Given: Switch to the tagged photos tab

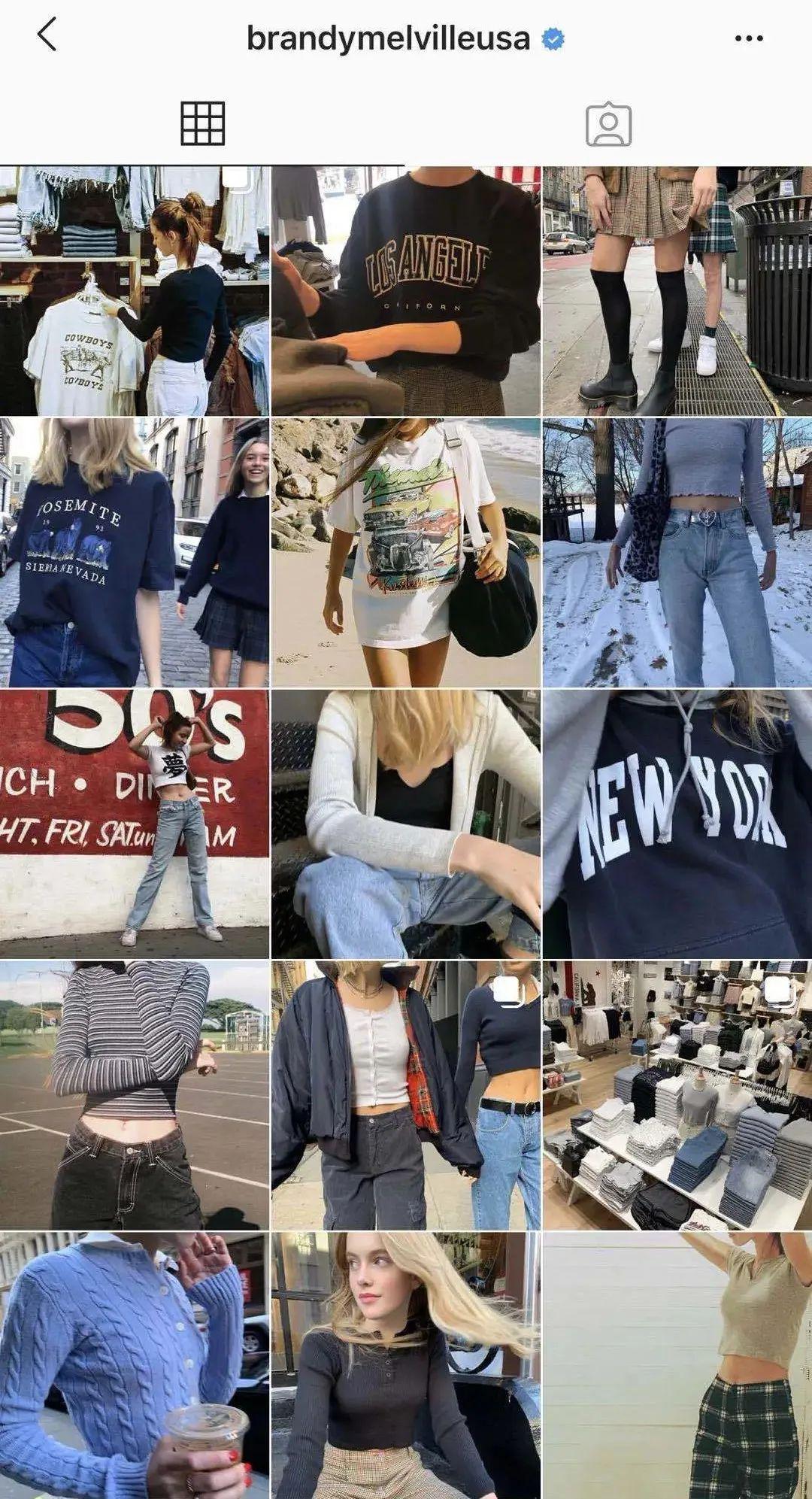Looking at the screenshot, I should pyautogui.click(x=608, y=125).
